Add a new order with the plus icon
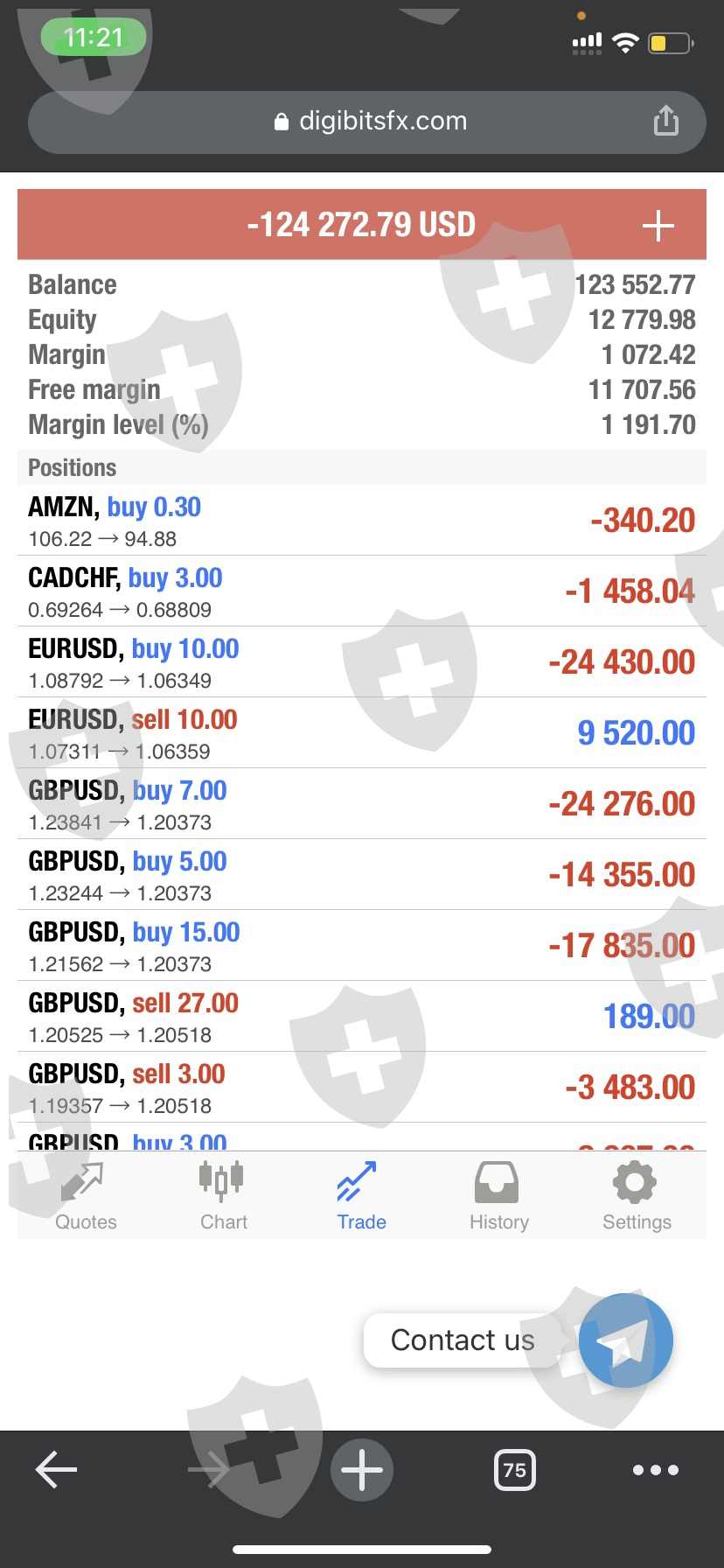The image size is (724, 1568). [x=658, y=226]
